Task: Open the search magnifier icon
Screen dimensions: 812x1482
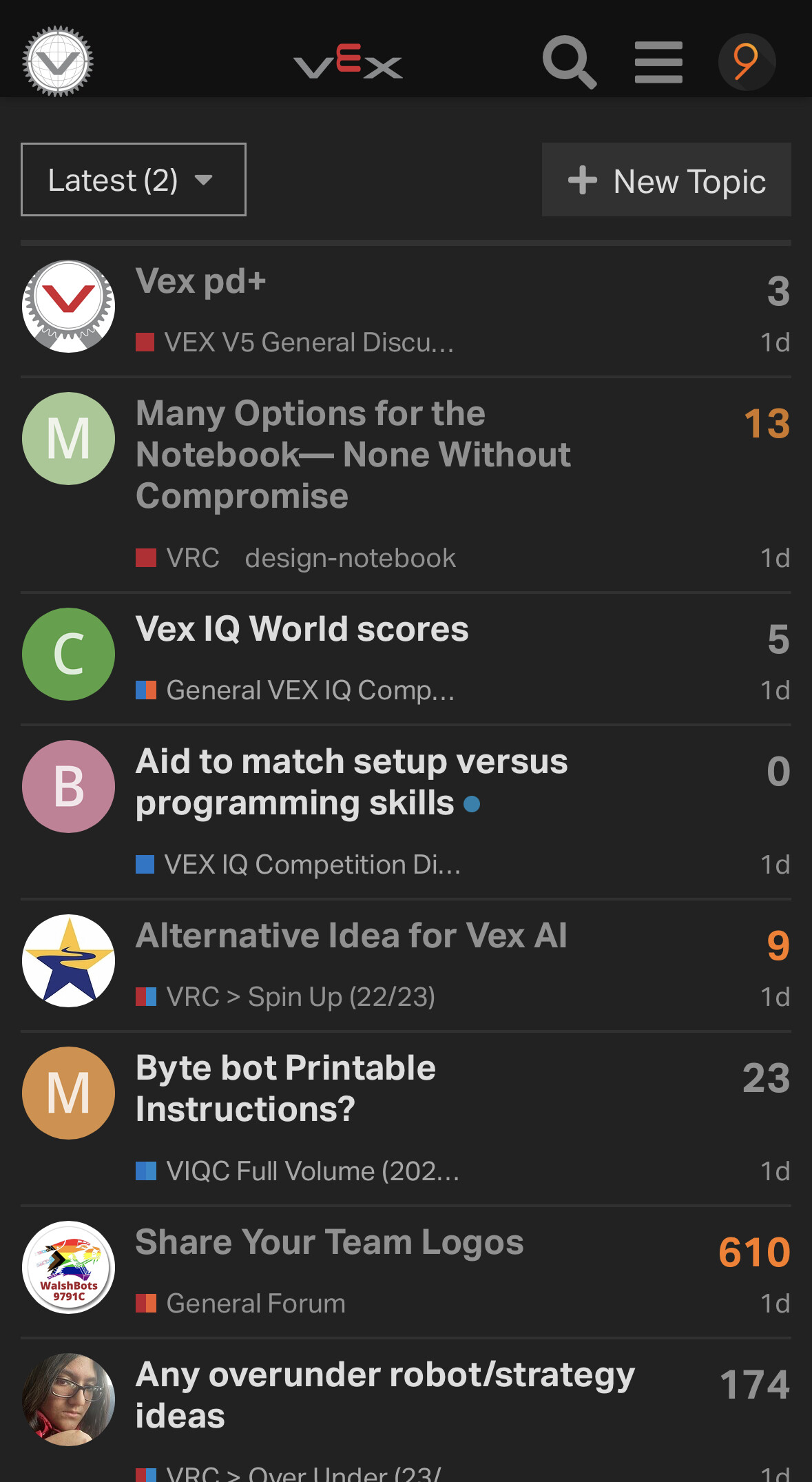Action: tap(569, 62)
